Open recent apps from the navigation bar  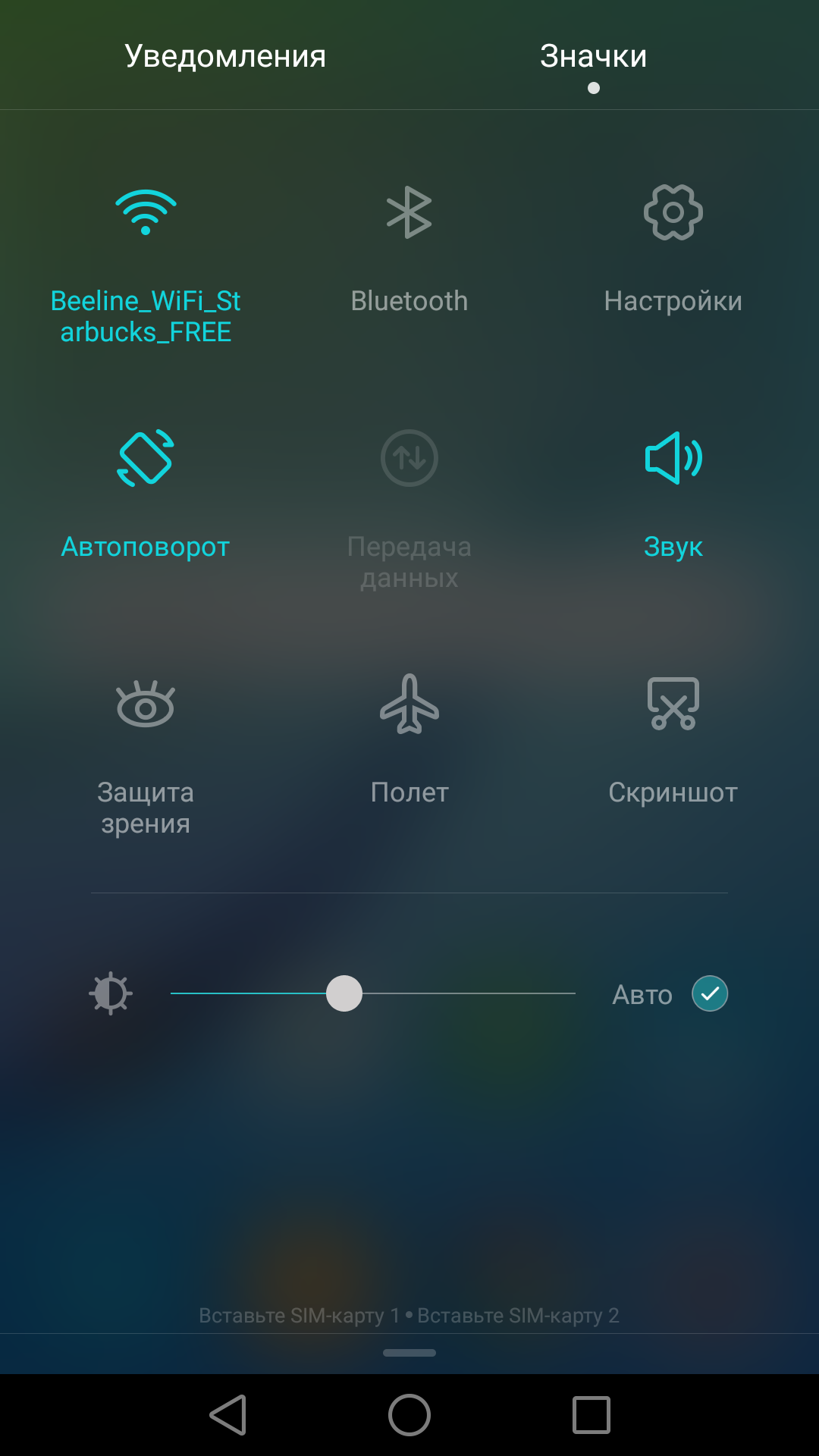tap(591, 1415)
